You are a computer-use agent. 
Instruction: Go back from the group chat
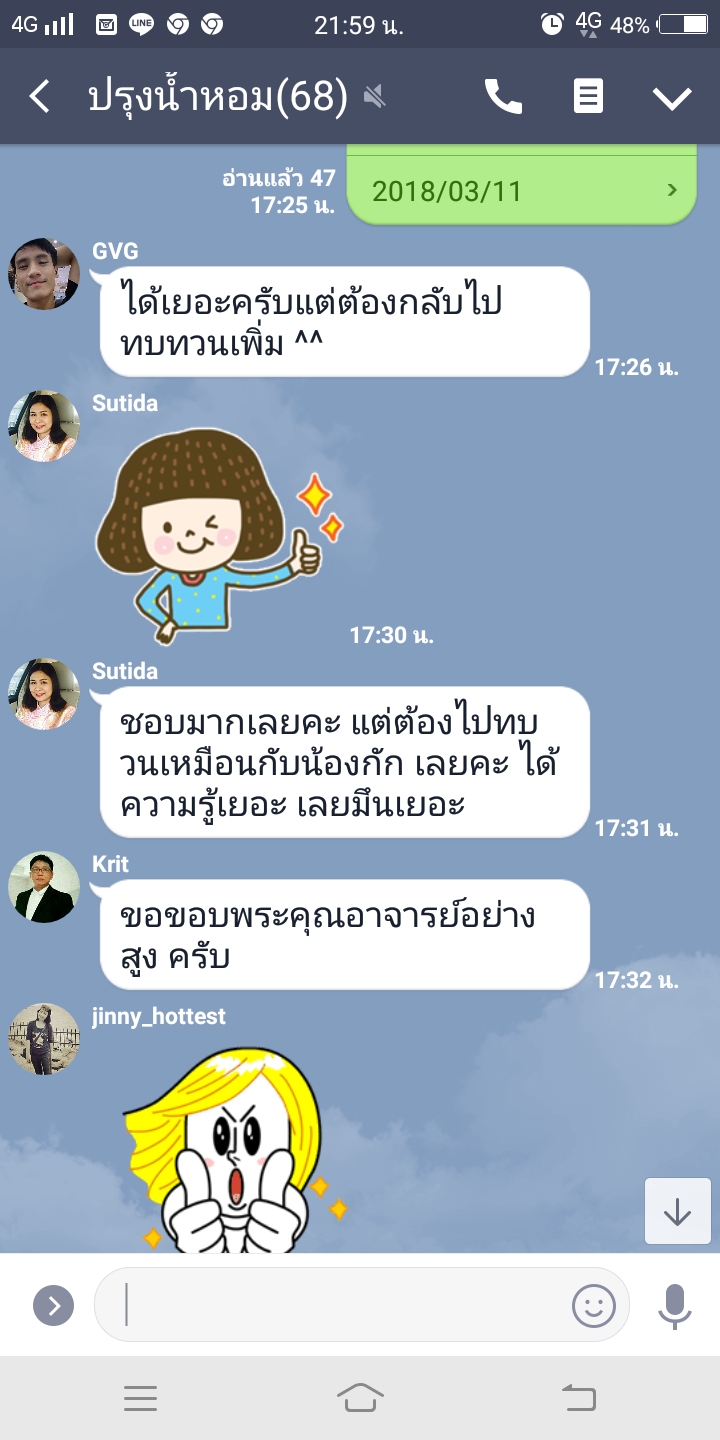coord(39,97)
